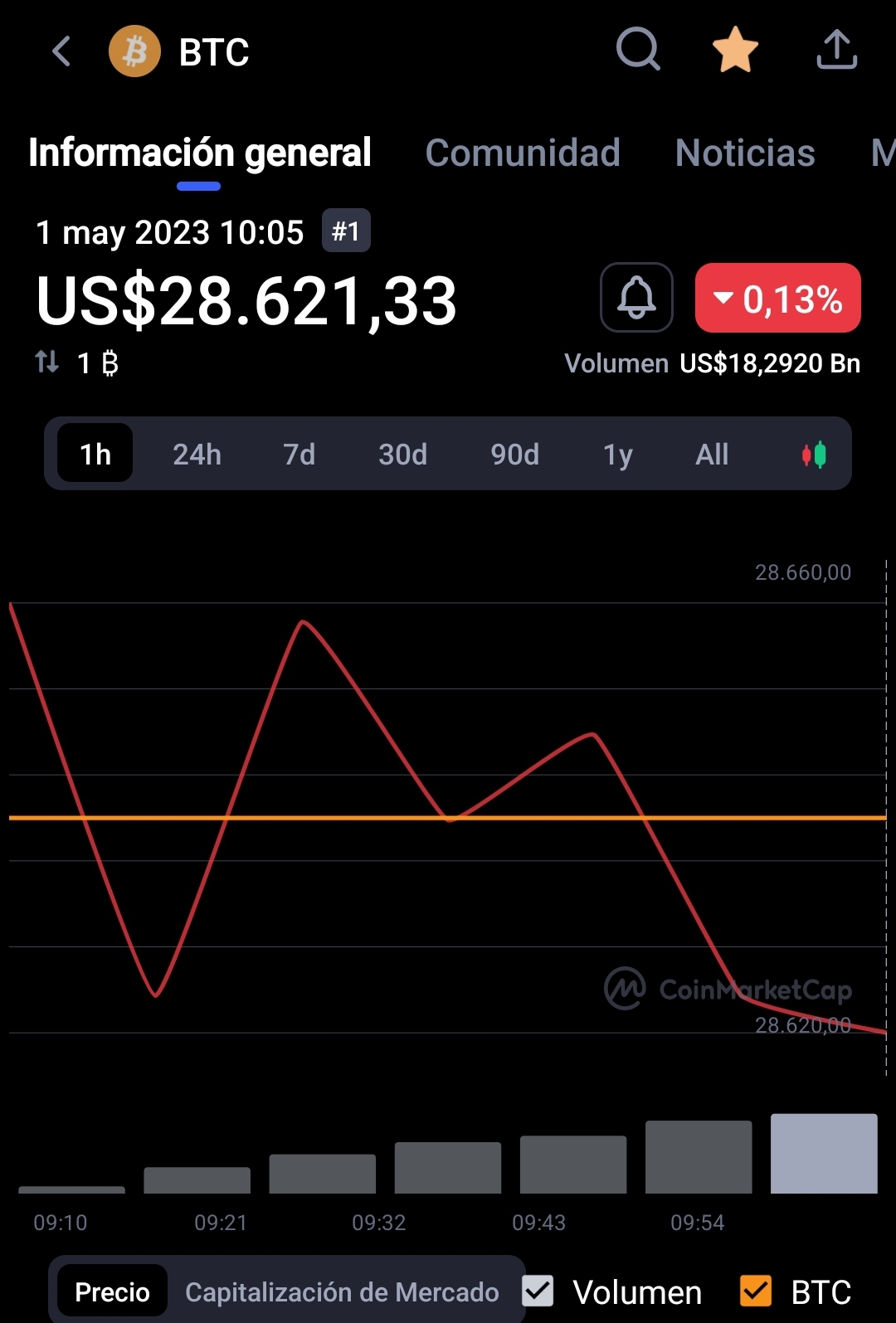Swap the conversion currency next to 1 ₿

pos(47,362)
